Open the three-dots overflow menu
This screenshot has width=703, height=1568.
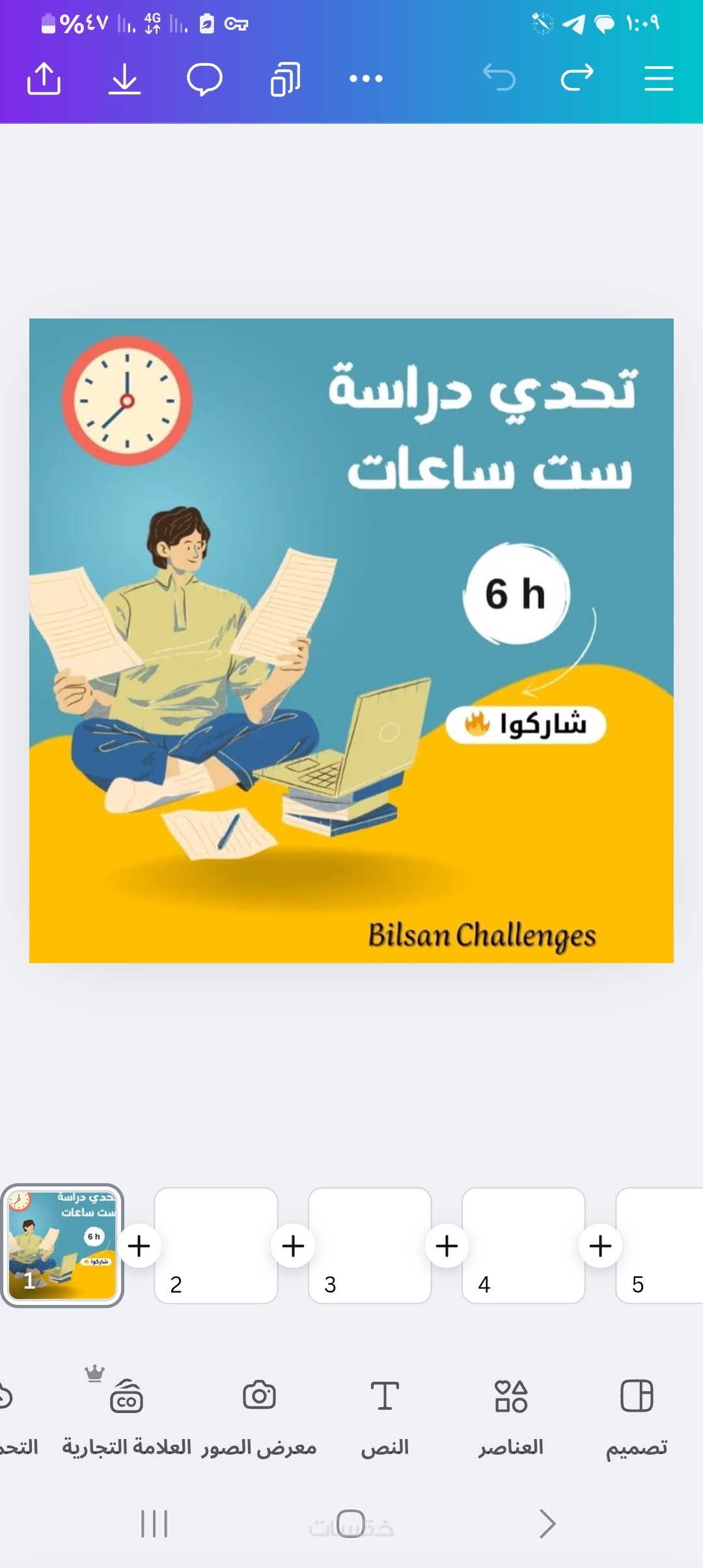pos(366,79)
